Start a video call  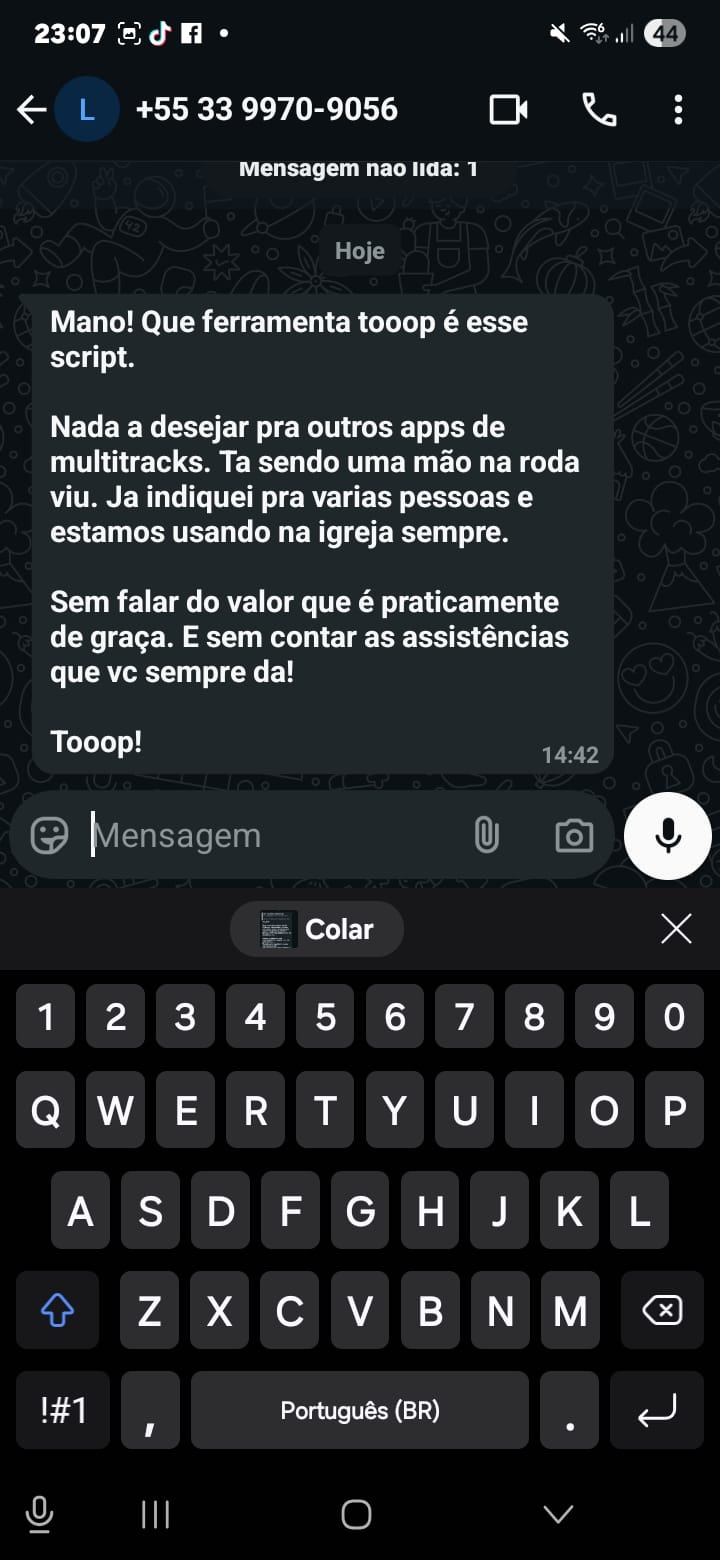(508, 110)
